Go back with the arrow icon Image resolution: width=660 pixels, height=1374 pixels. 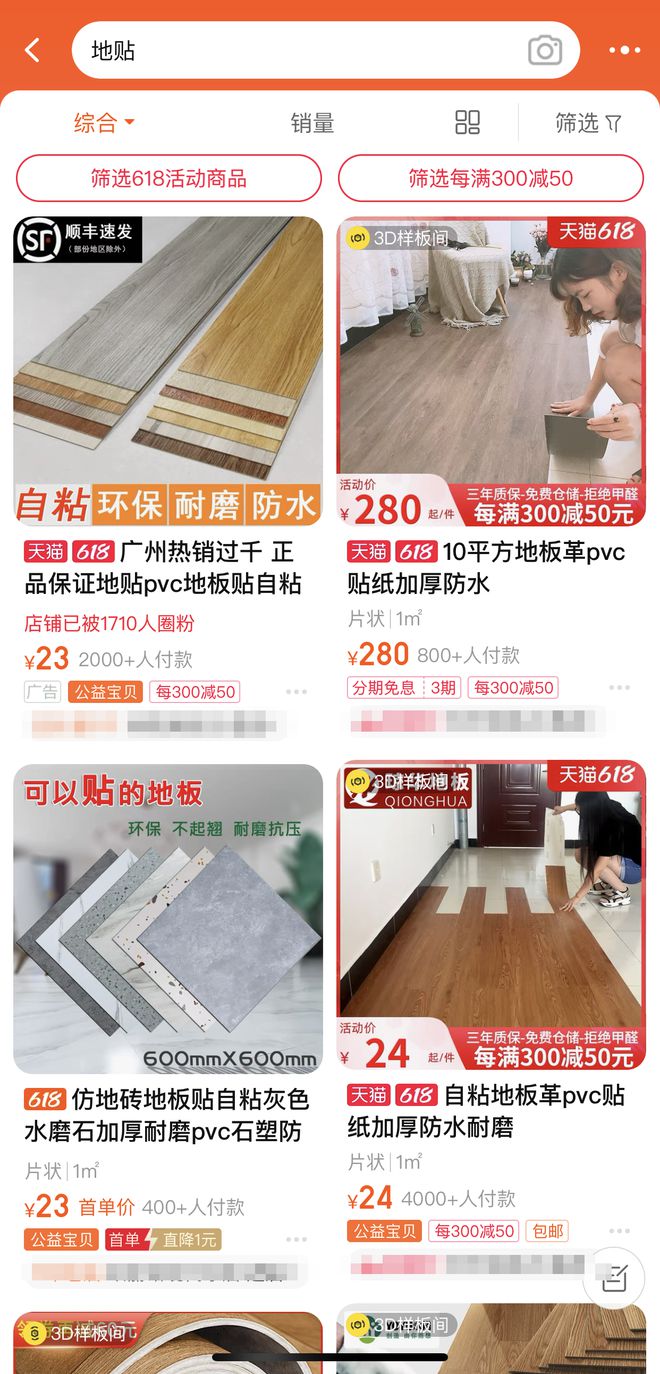pos(33,50)
